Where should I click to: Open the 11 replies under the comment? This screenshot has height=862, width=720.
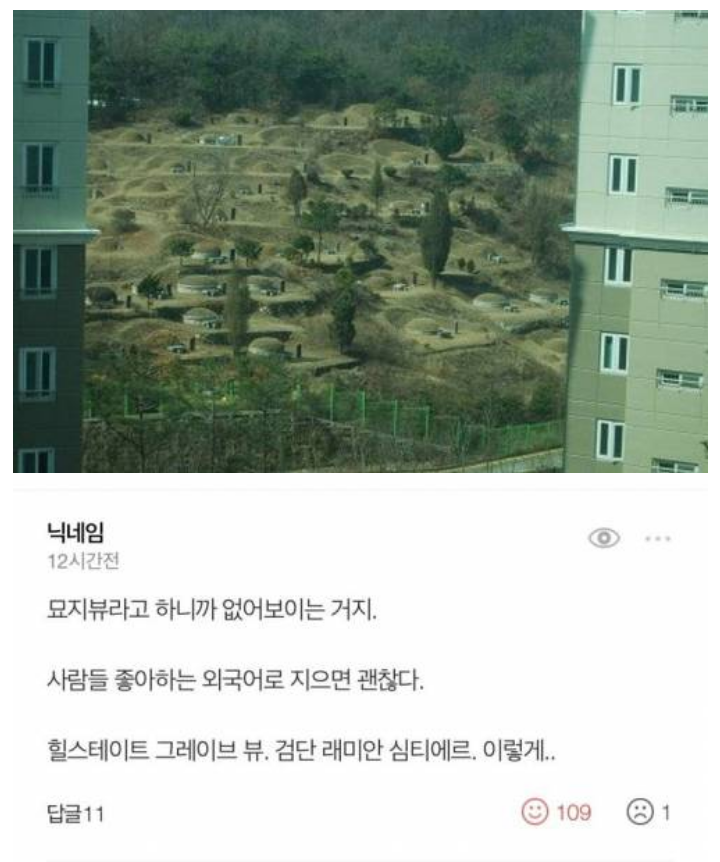click(x=77, y=812)
